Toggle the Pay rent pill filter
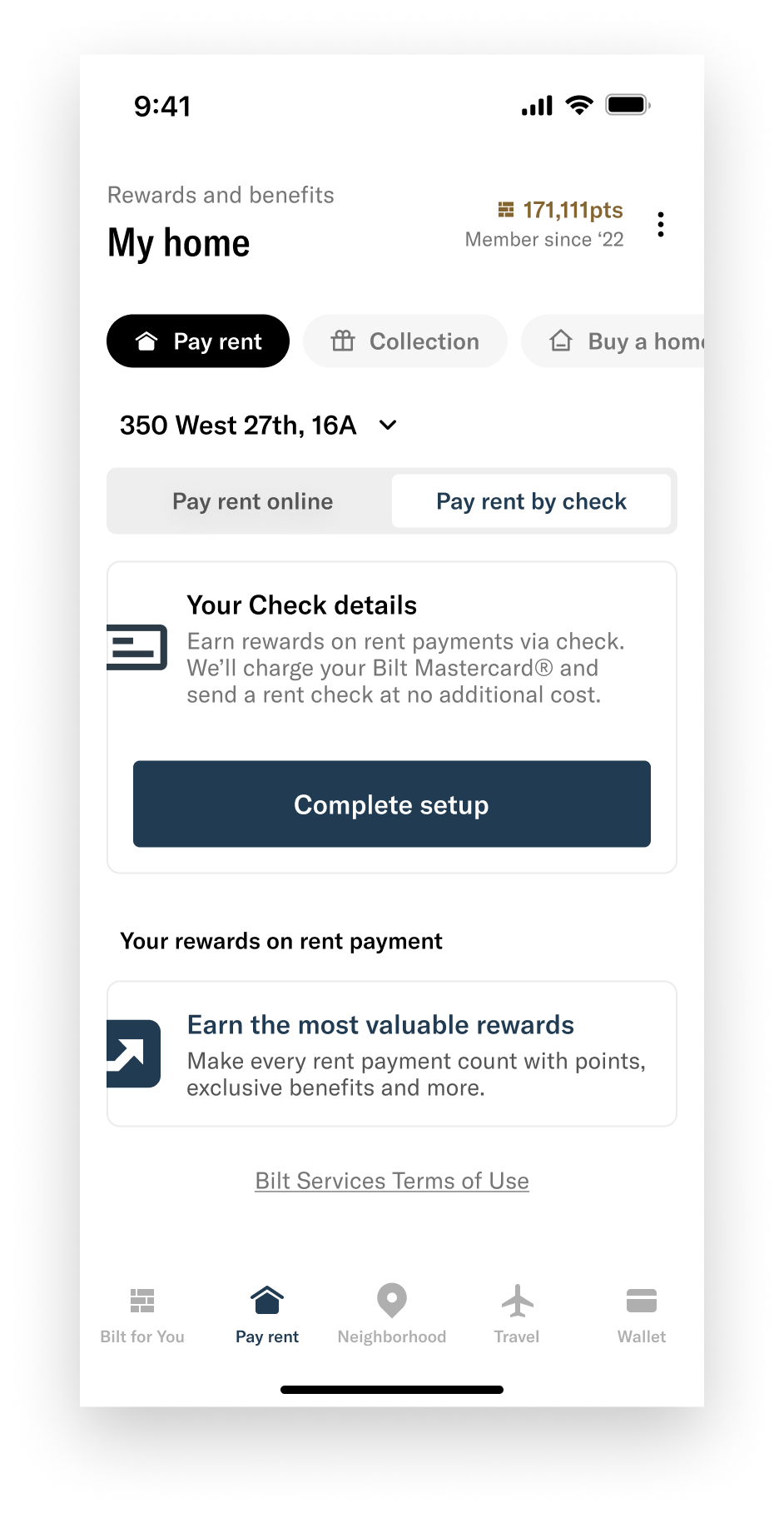This screenshot has height=1513, width=784. (x=197, y=341)
